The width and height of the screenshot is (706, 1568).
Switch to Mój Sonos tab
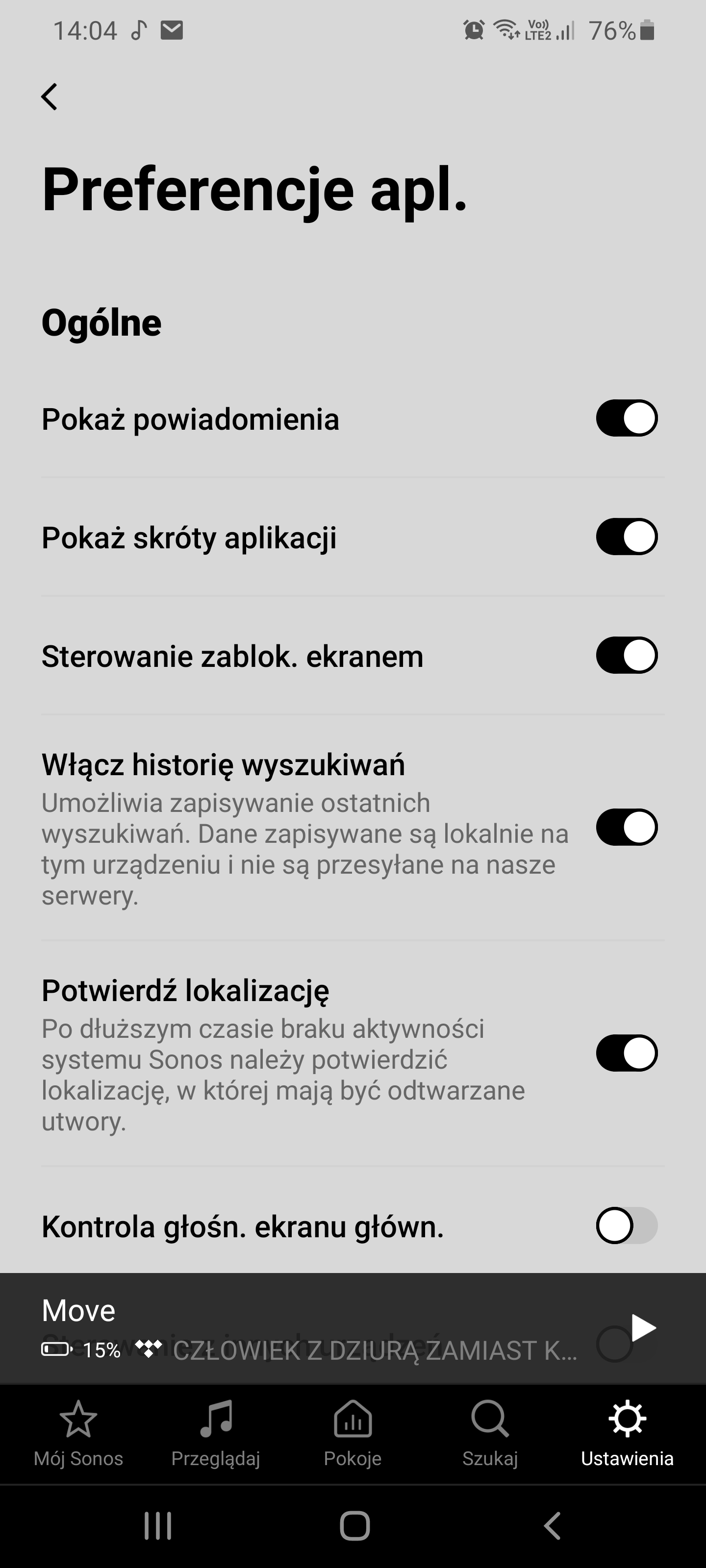click(78, 1433)
